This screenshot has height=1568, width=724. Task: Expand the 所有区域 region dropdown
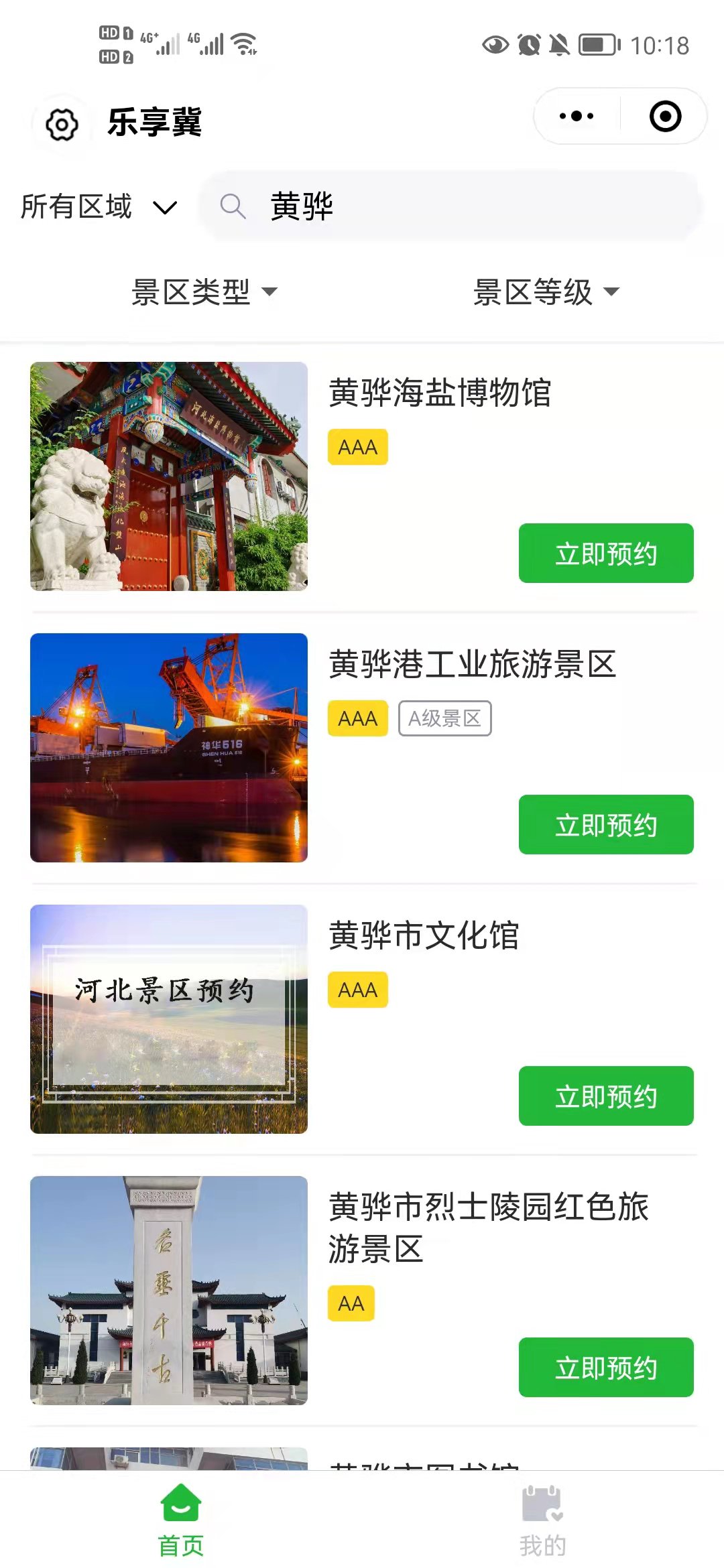[99, 206]
